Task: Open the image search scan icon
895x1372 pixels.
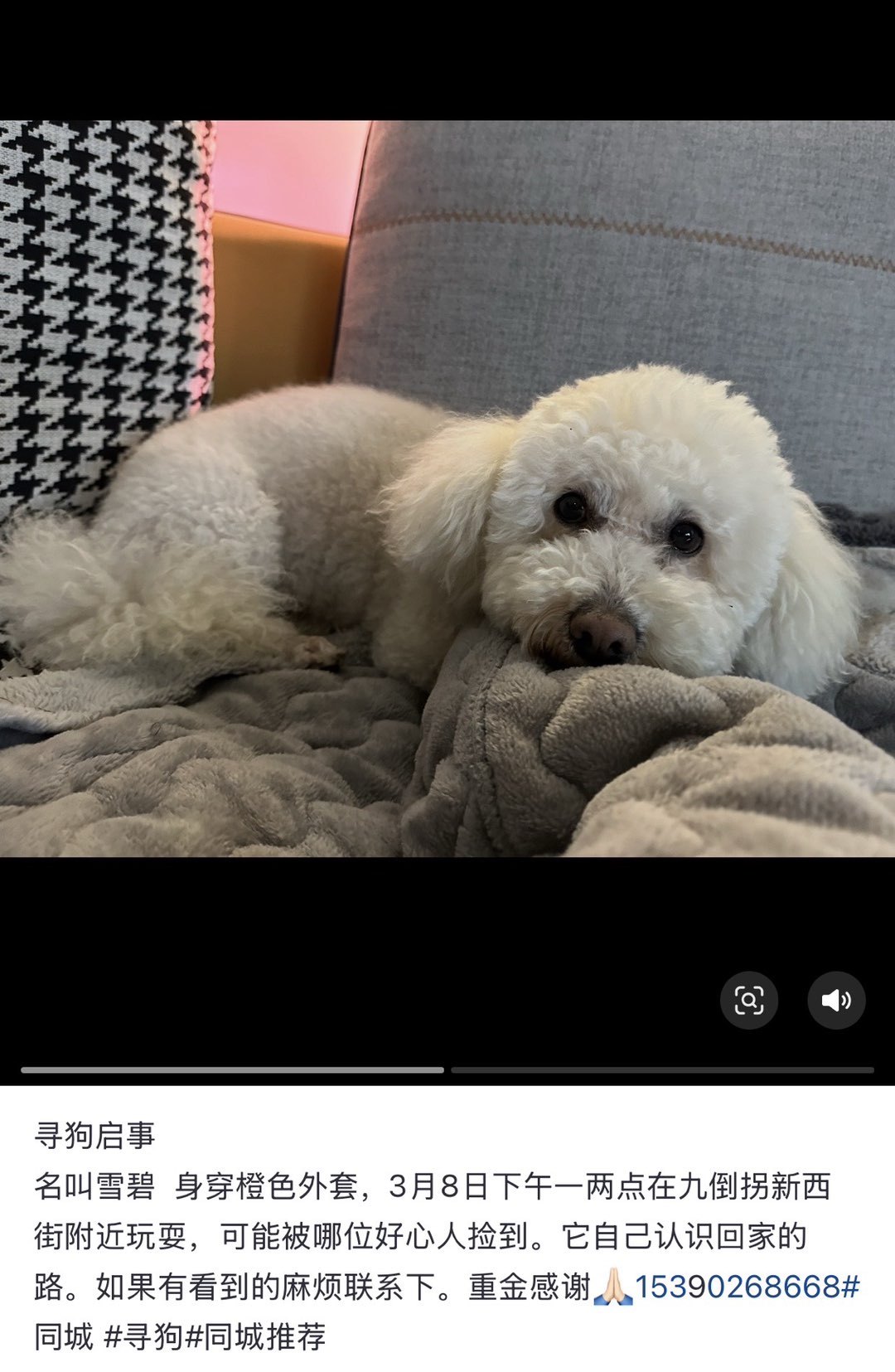Action: point(748,1001)
